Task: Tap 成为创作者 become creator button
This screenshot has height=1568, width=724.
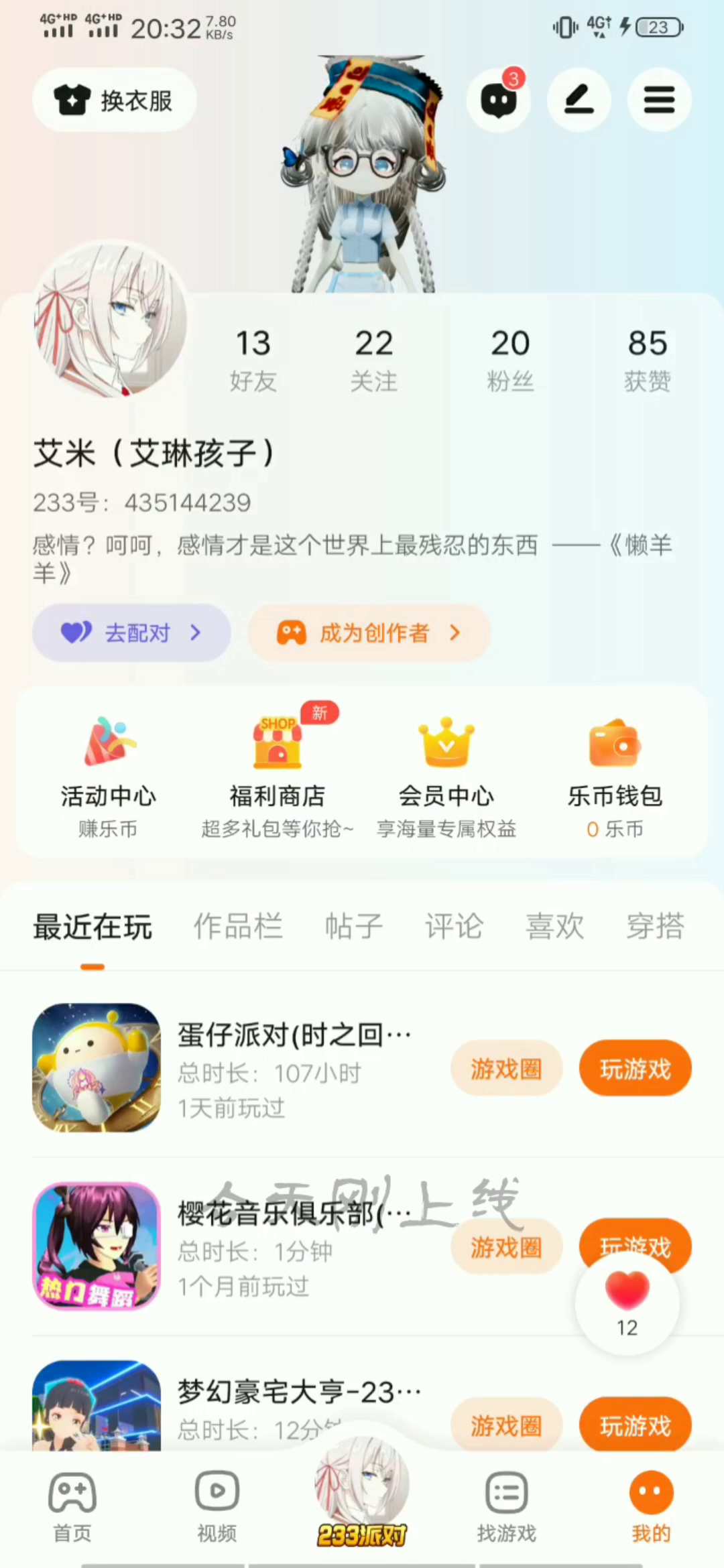Action: tap(369, 633)
